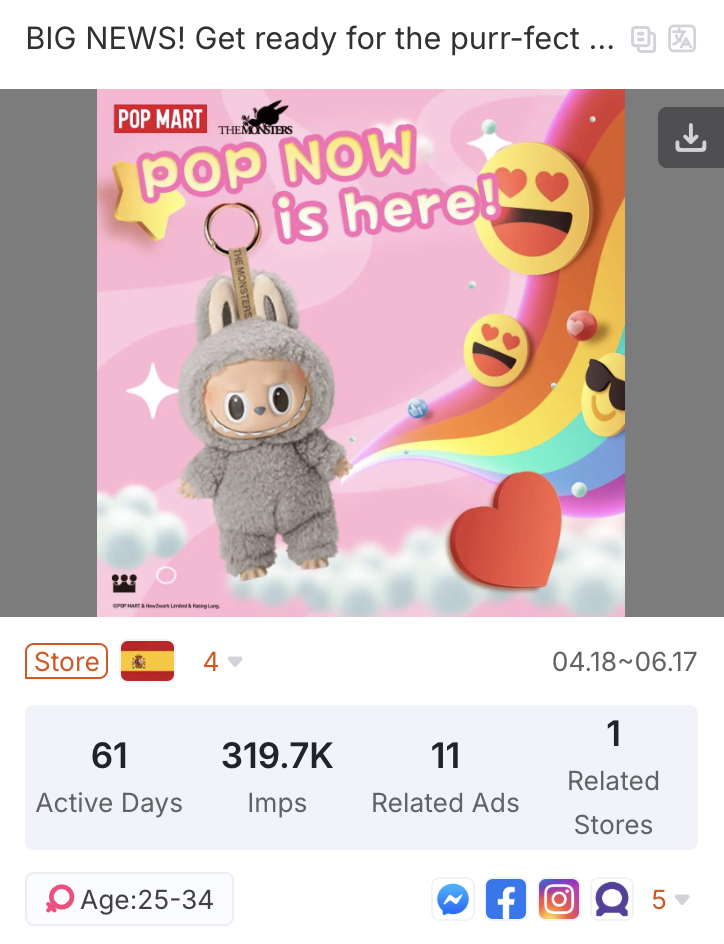The width and height of the screenshot is (724, 944).
Task: Expand the countries list showing 4
Action: (x=223, y=662)
